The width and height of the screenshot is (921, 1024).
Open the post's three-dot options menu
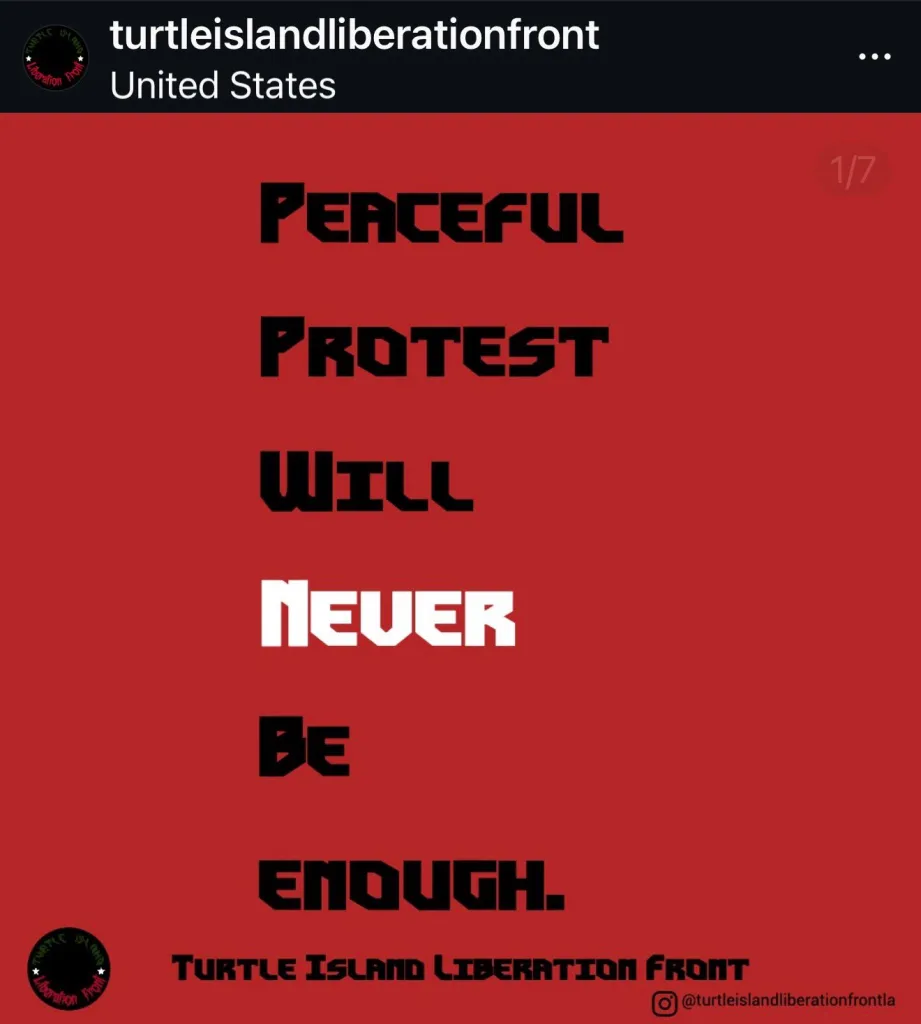tap(874, 56)
